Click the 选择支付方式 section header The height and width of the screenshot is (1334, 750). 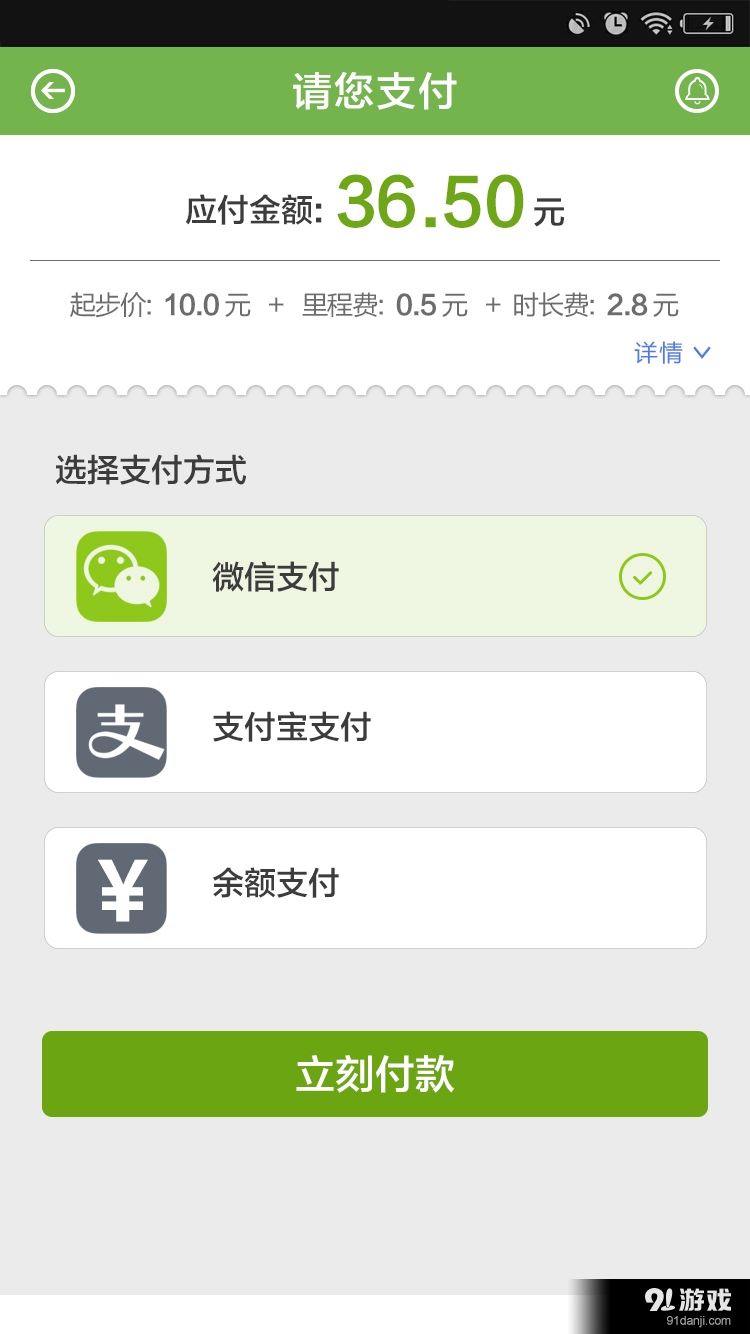(x=150, y=469)
